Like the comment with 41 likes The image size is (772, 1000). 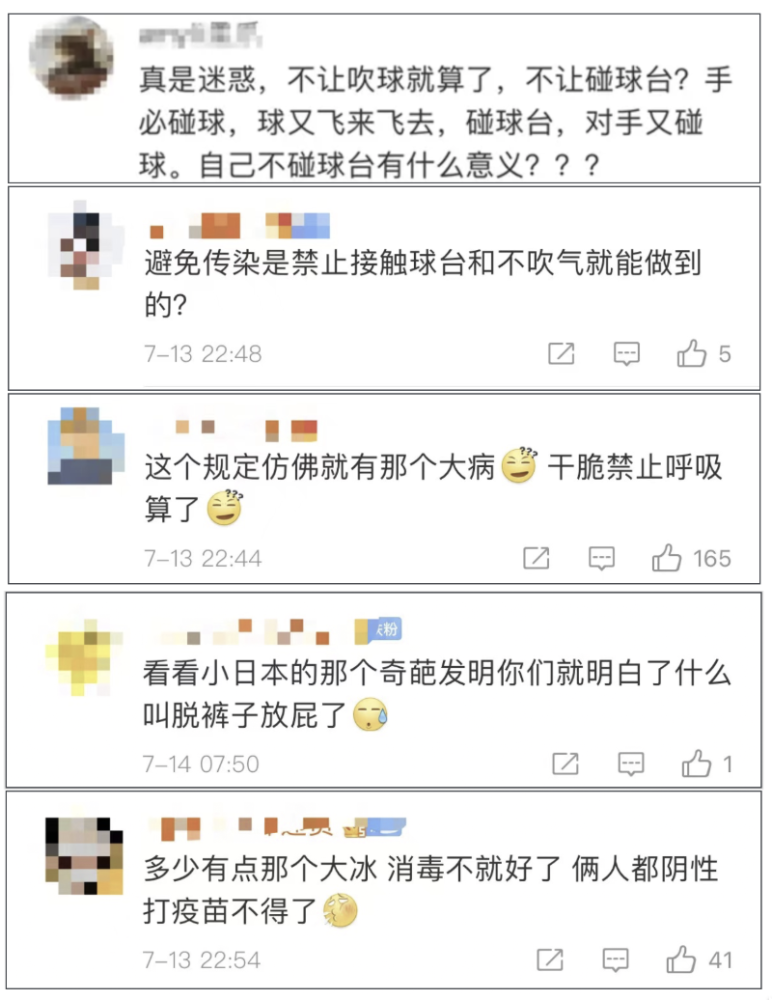point(683,958)
